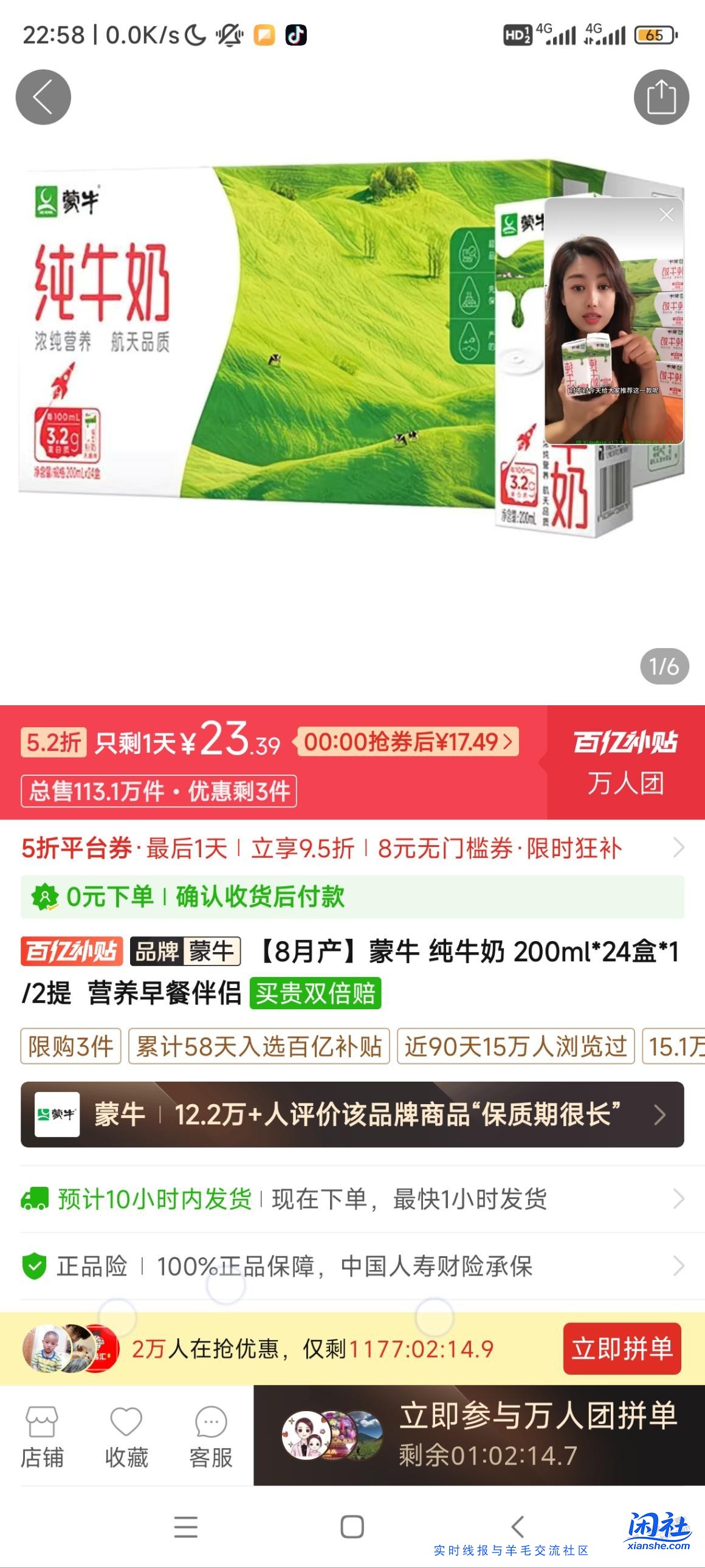This screenshot has height=1568, width=705.
Task: Share this product via the share icon
Action: coord(661,97)
